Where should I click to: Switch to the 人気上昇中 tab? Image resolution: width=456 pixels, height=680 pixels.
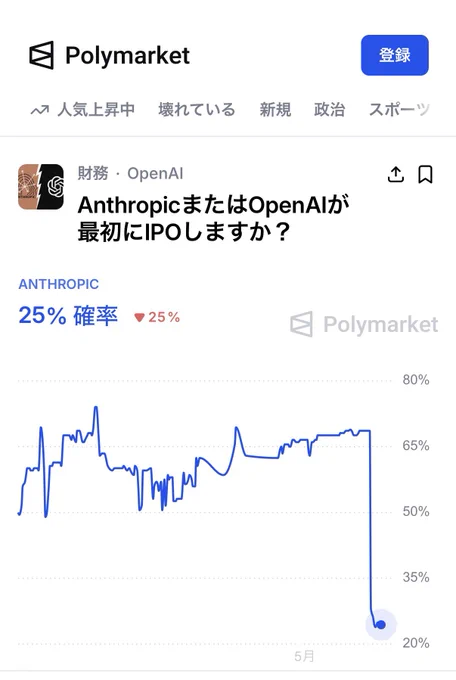point(82,110)
